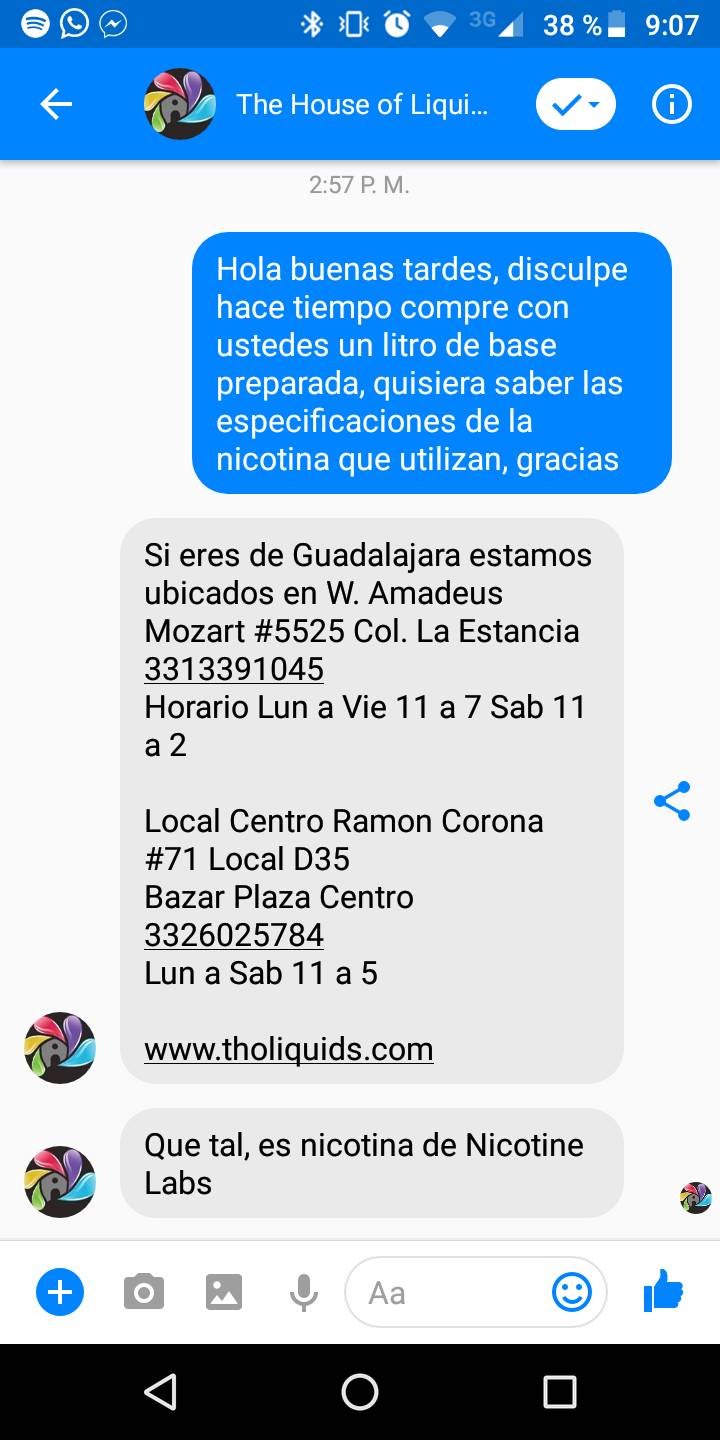Image resolution: width=720 pixels, height=1440 pixels.
Task: Focus the Aa message text field
Action: pos(450,1293)
